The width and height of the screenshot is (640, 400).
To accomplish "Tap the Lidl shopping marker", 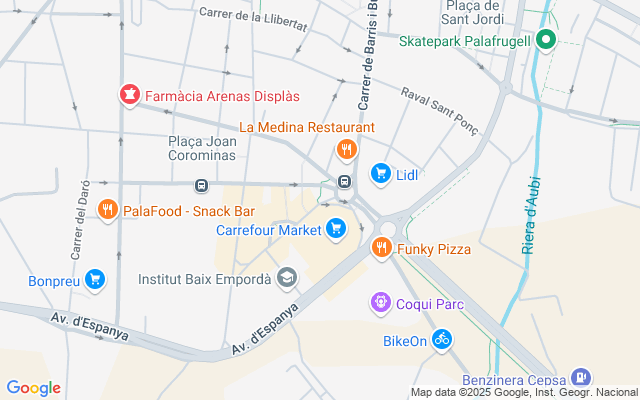I will pyautogui.click(x=380, y=174).
